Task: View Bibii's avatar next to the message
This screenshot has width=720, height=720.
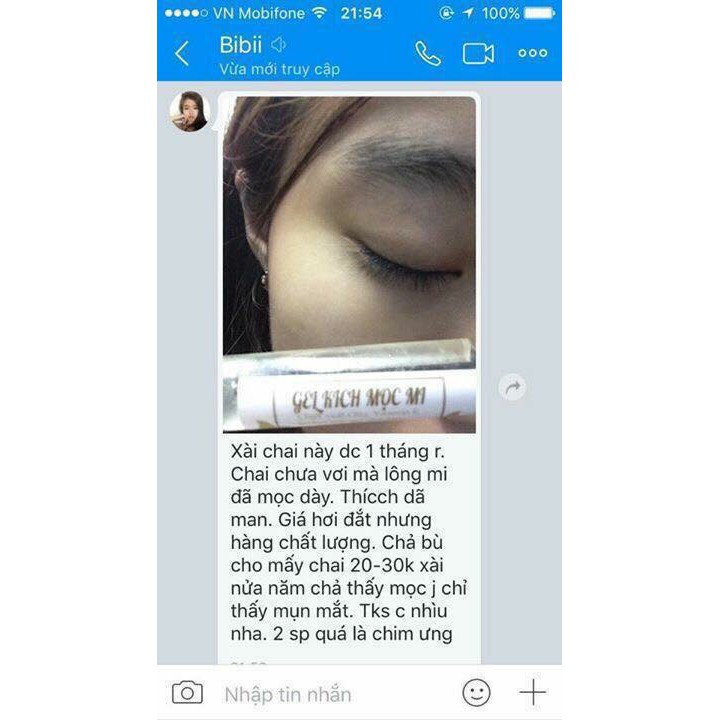Action: (189, 110)
